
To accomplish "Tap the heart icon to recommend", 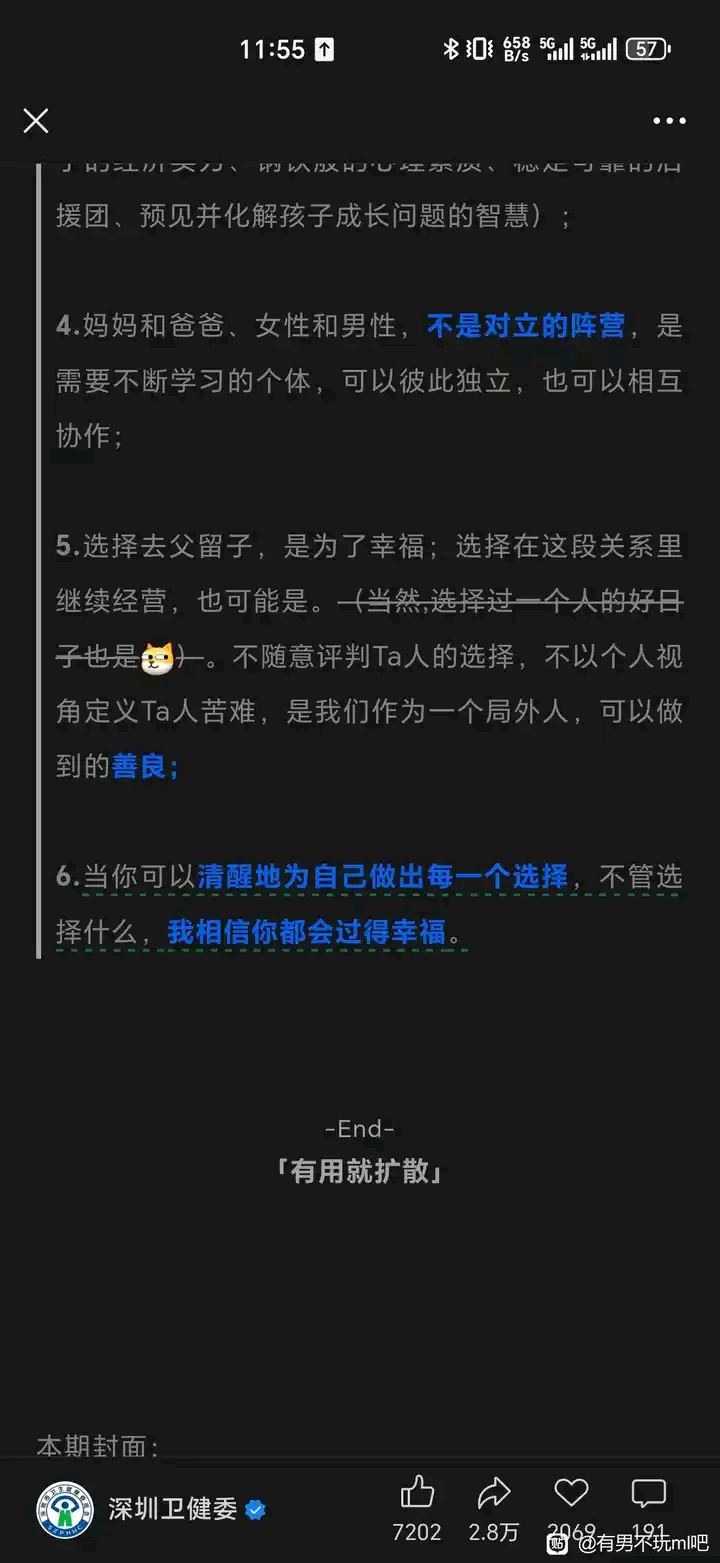I will [x=571, y=1494].
